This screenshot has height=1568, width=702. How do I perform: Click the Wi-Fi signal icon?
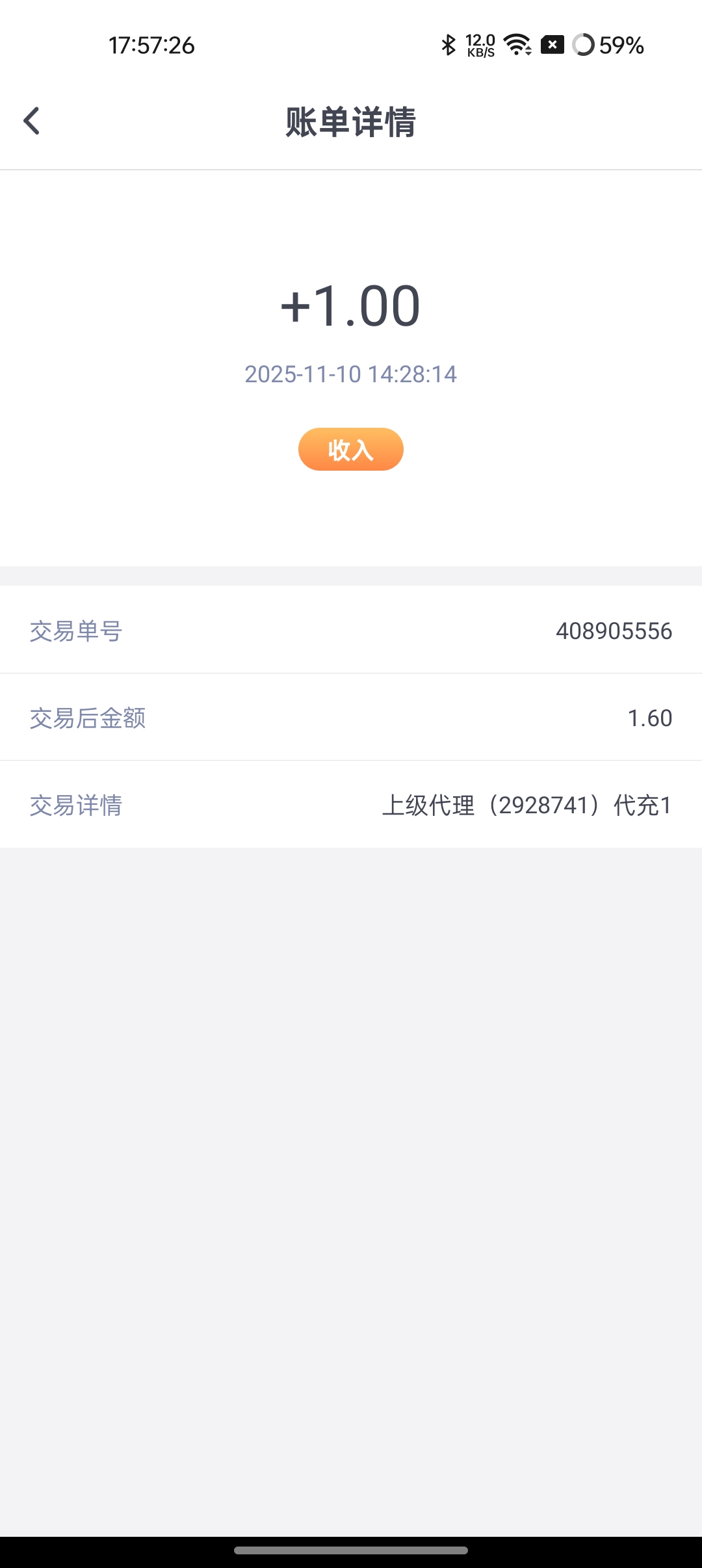517,46
